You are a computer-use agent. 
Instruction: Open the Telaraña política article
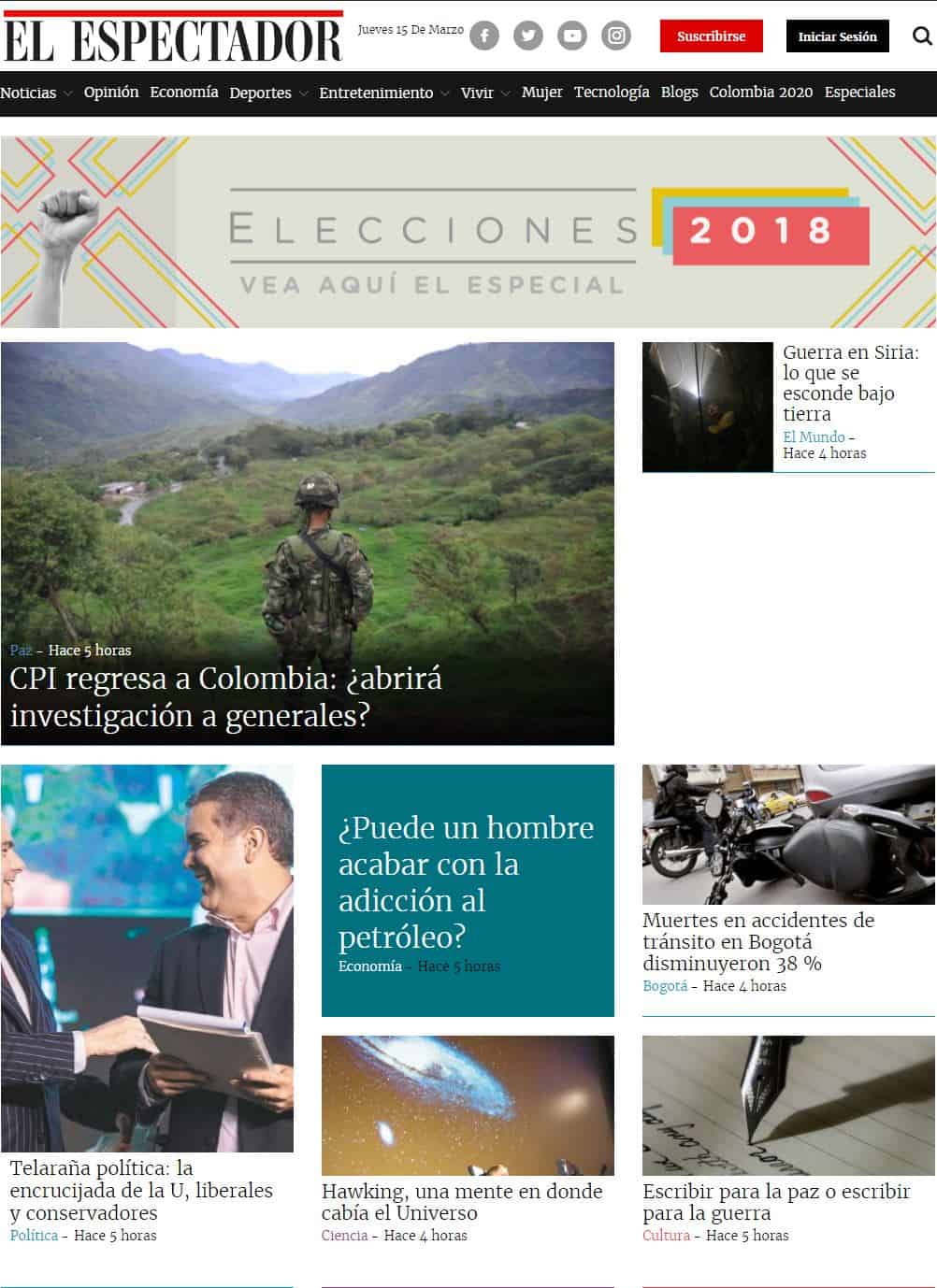click(x=141, y=1190)
